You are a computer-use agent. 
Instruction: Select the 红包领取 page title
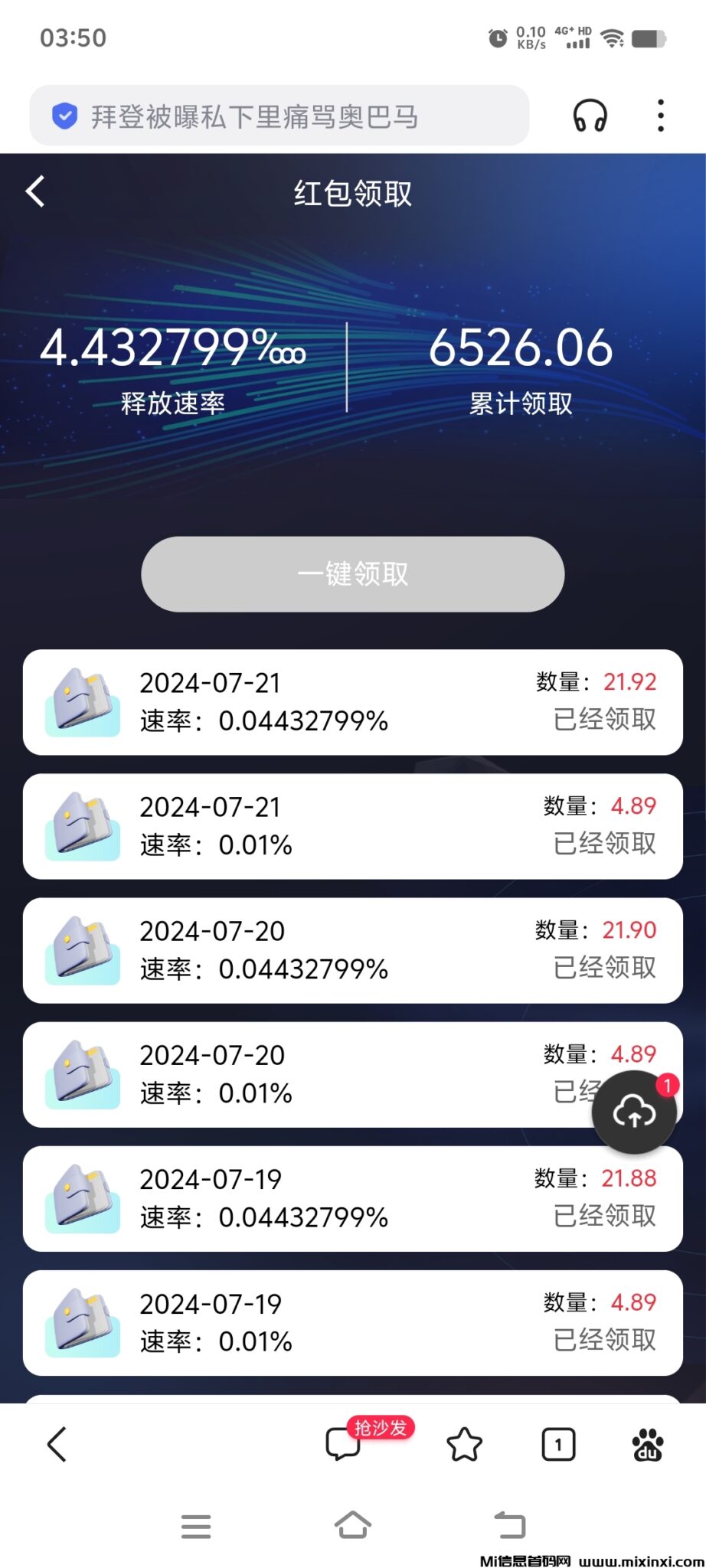pyautogui.click(x=353, y=194)
